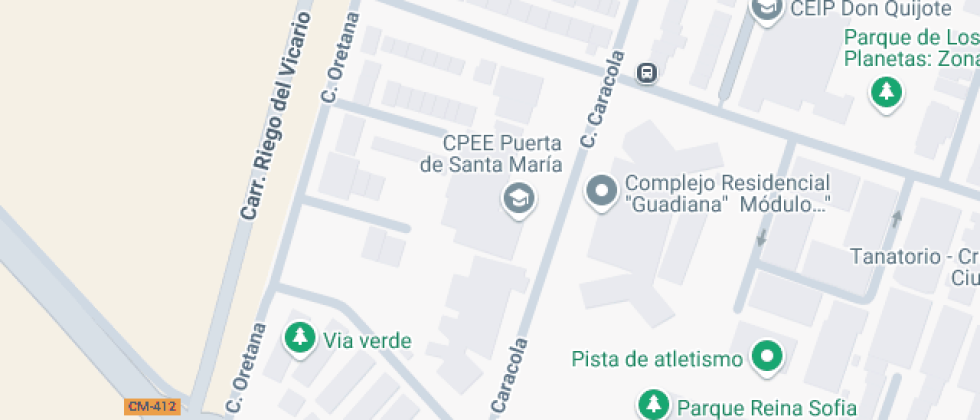The height and width of the screenshot is (420, 980).
Task: Open the Complejo Residencial Guadiana pin
Action: point(601,192)
